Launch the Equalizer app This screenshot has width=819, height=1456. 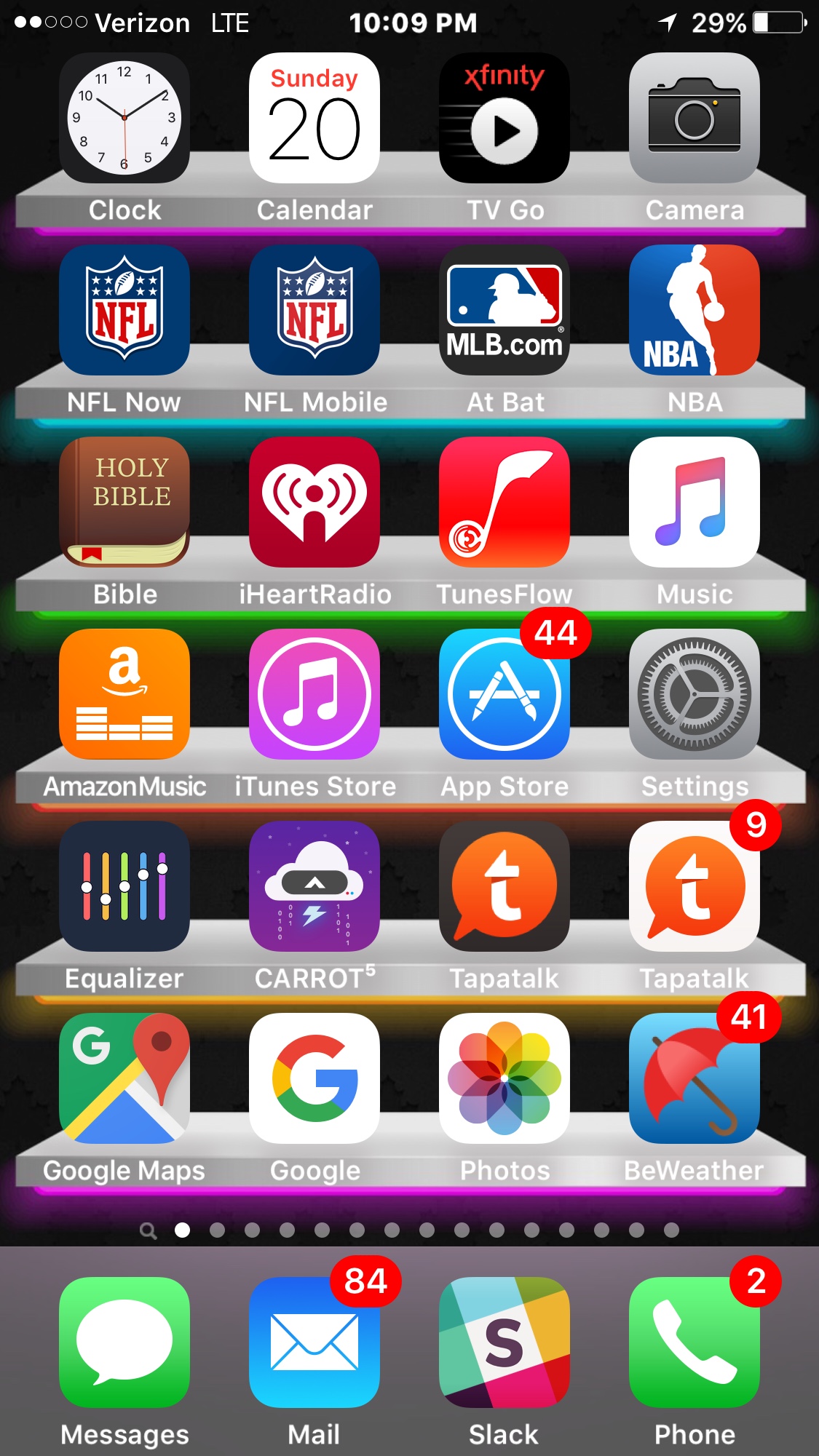click(124, 886)
